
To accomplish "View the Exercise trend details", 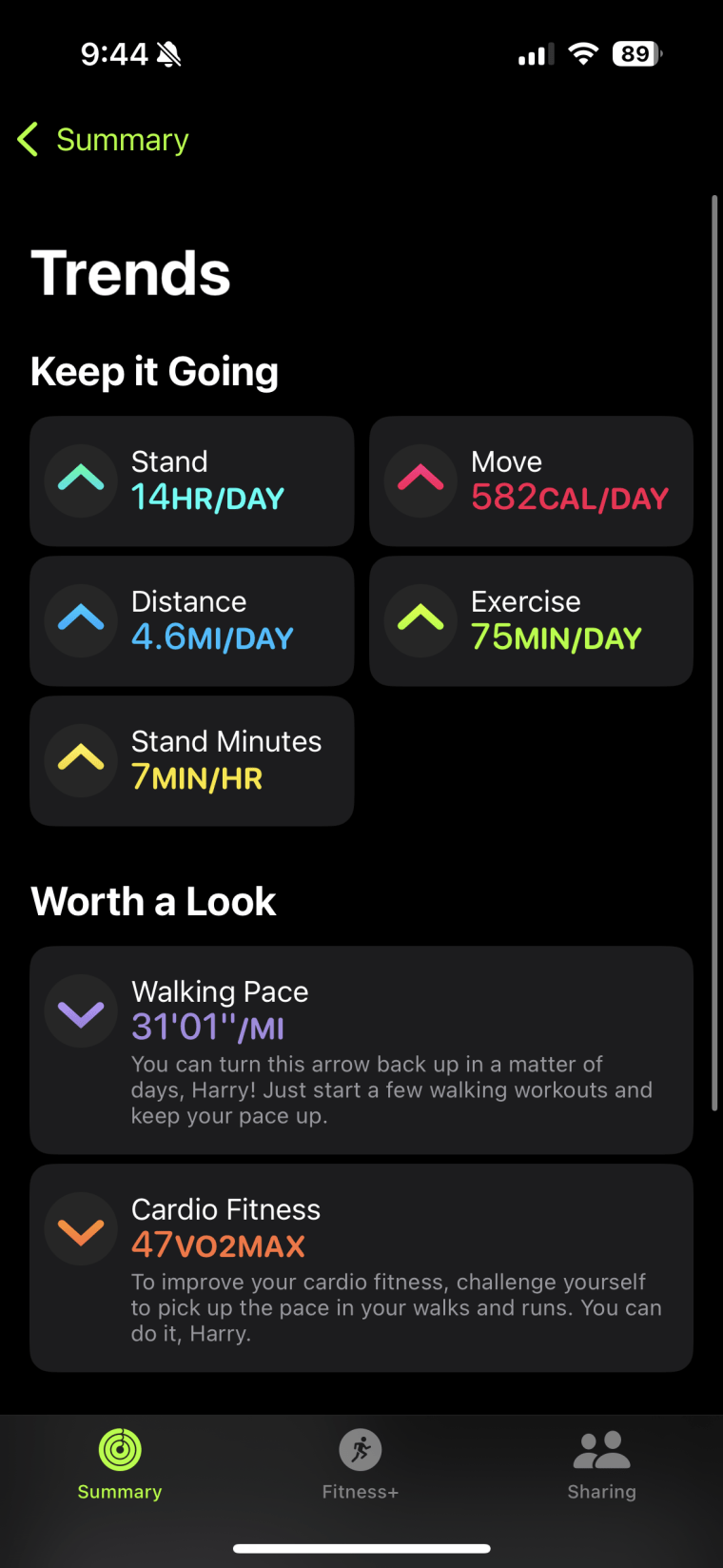I will point(531,620).
